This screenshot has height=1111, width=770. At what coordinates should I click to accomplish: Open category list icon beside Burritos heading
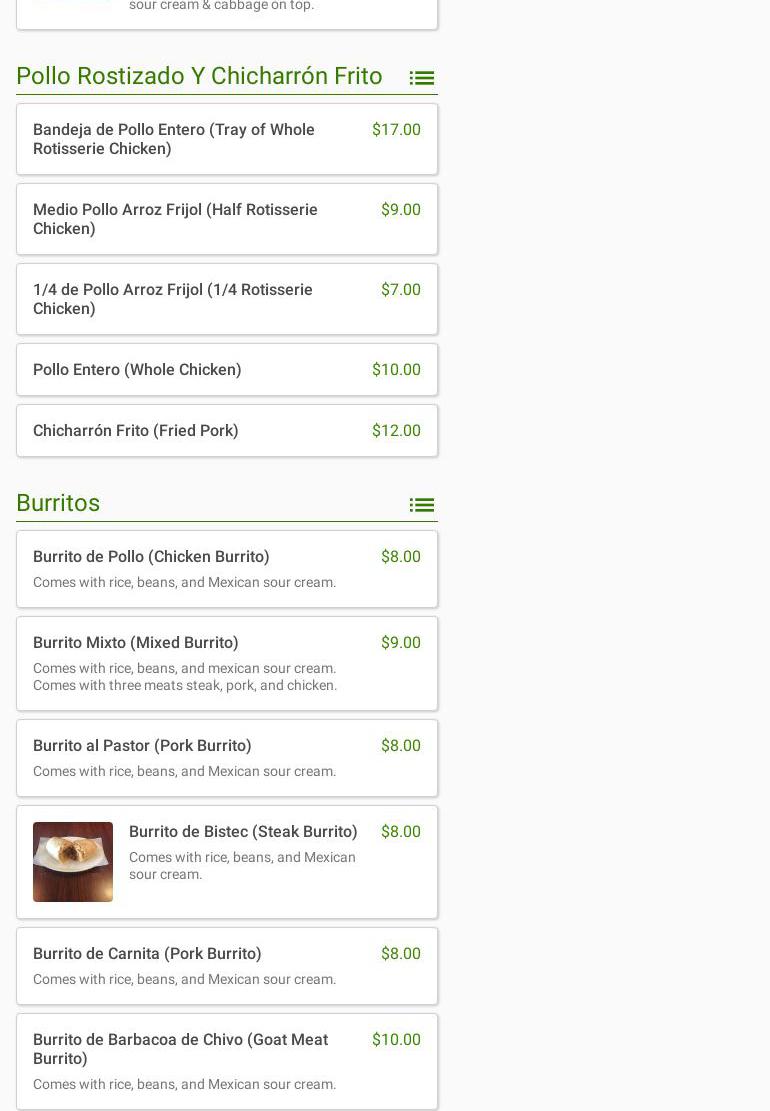click(421, 505)
